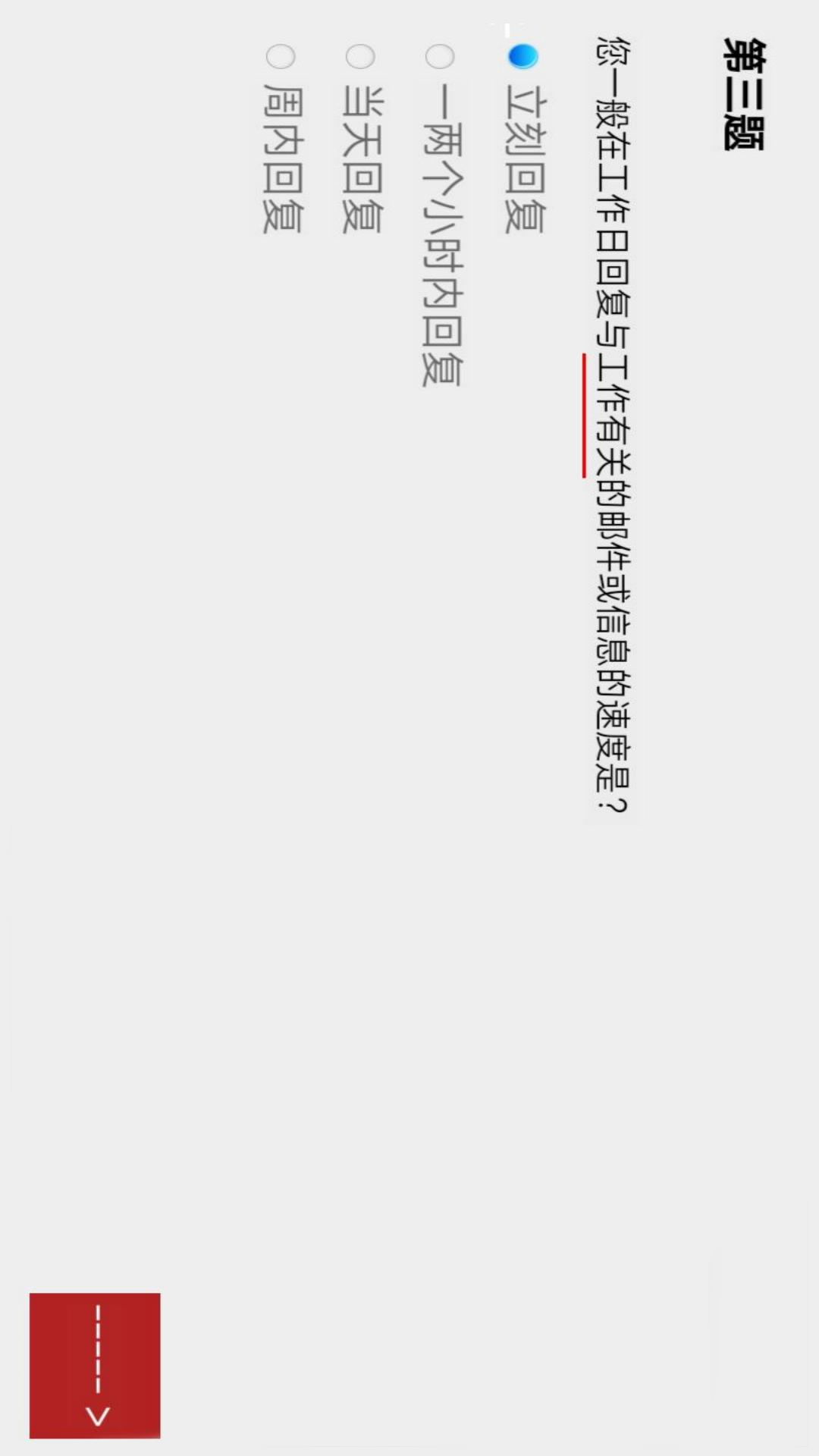Tap the red arrow next button
Image resolution: width=819 pixels, height=1456 pixels.
[95, 1365]
